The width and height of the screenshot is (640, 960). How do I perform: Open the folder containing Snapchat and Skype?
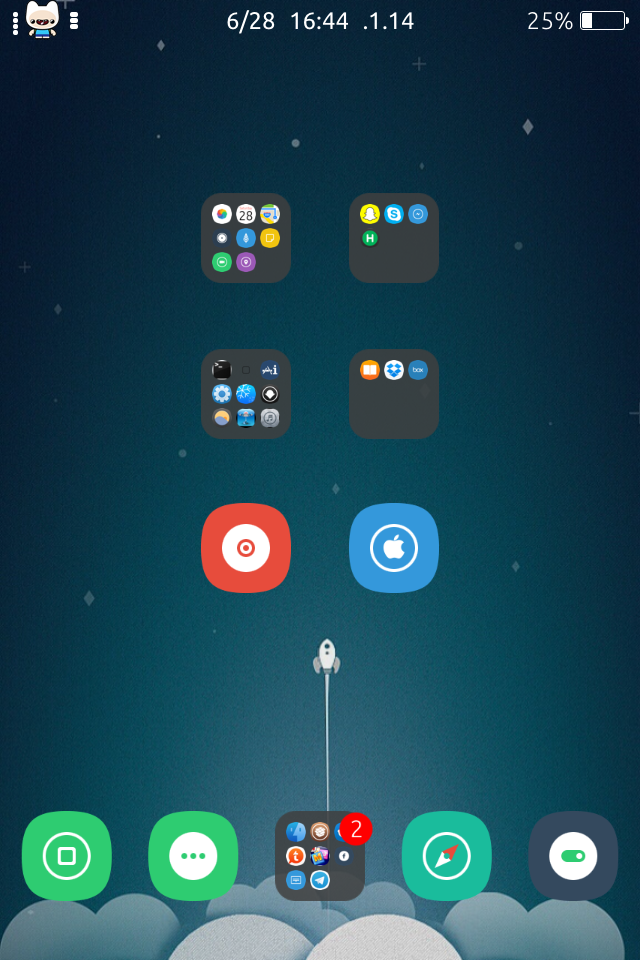pyautogui.click(x=394, y=238)
